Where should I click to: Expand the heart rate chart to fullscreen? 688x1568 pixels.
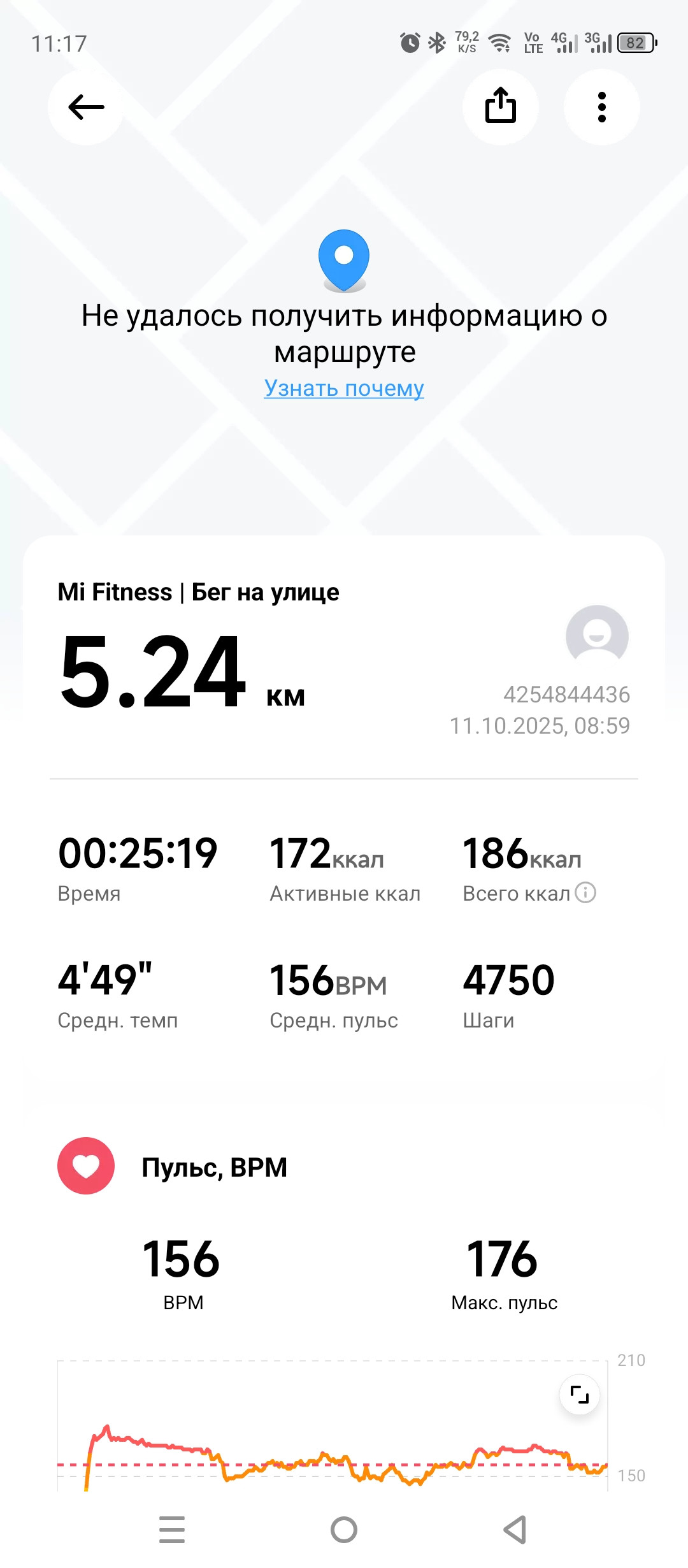click(x=580, y=1395)
